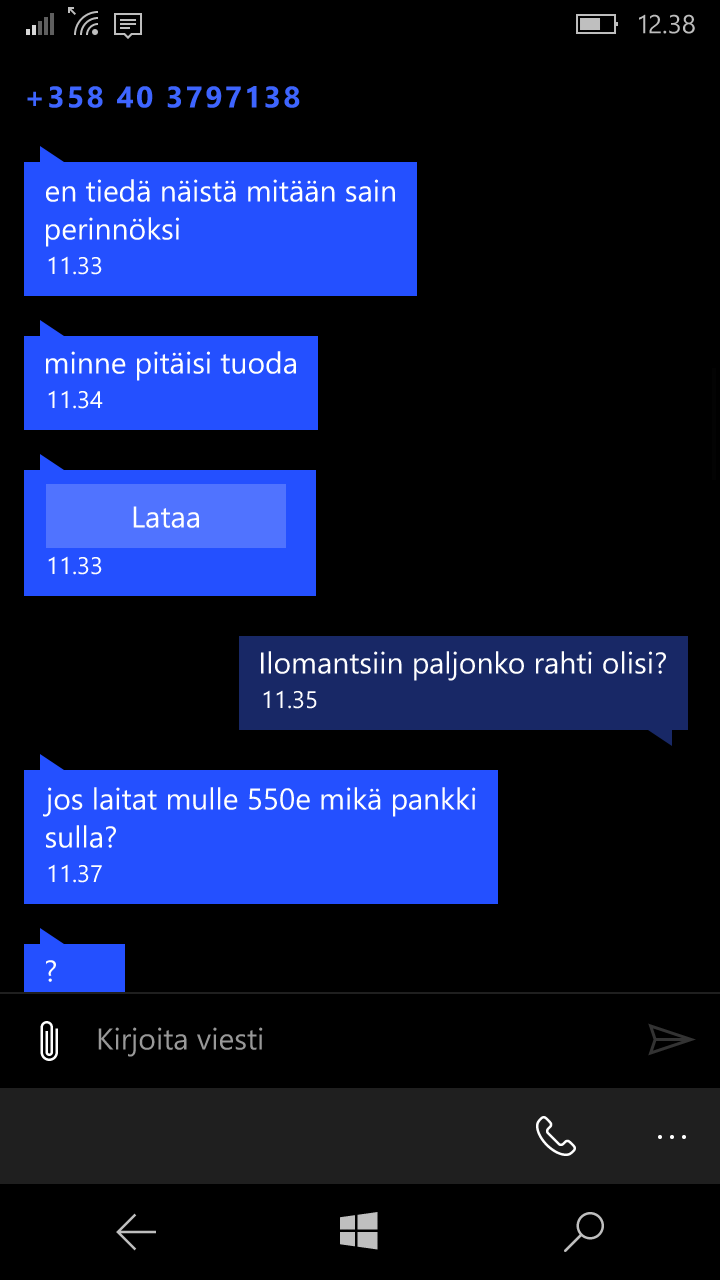This screenshot has height=1280, width=720.
Task: Tap the Lataa download button
Action: click(x=166, y=517)
